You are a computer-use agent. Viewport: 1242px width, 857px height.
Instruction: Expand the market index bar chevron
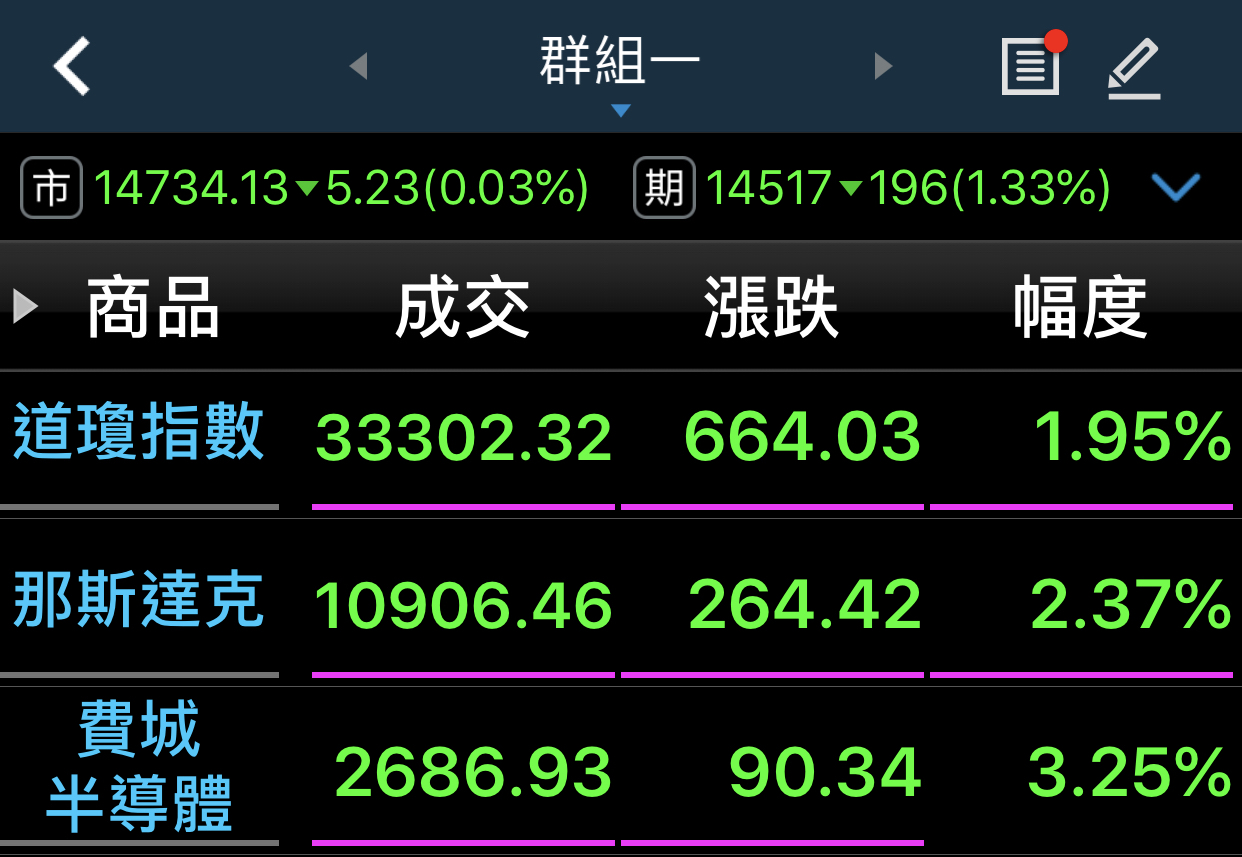point(1175,187)
